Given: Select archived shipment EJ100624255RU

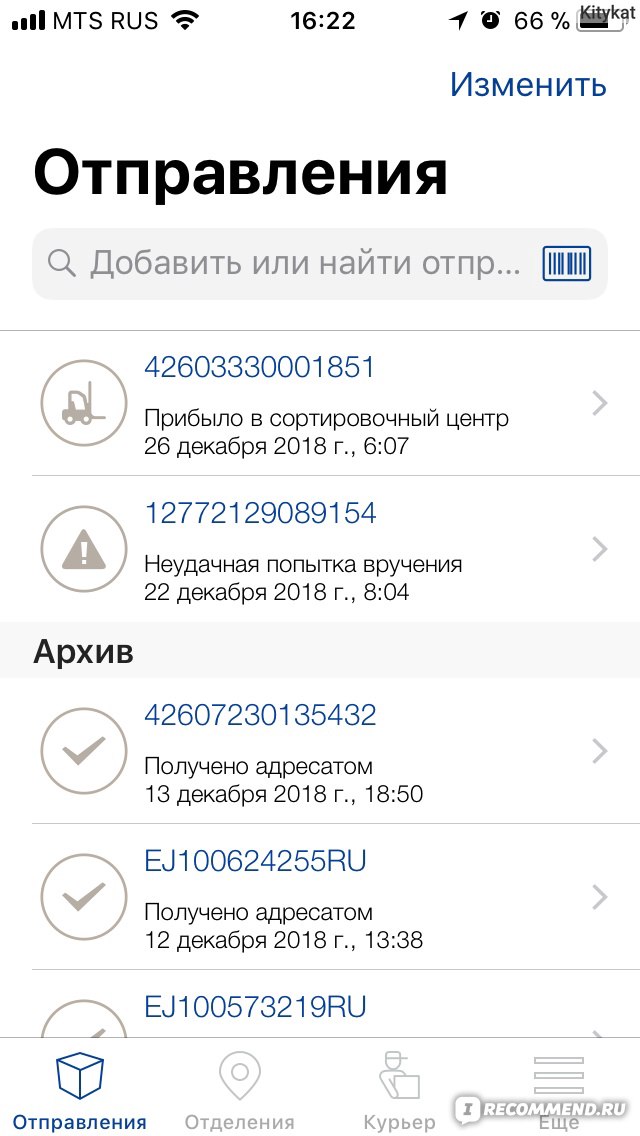Looking at the screenshot, I should pyautogui.click(x=320, y=897).
